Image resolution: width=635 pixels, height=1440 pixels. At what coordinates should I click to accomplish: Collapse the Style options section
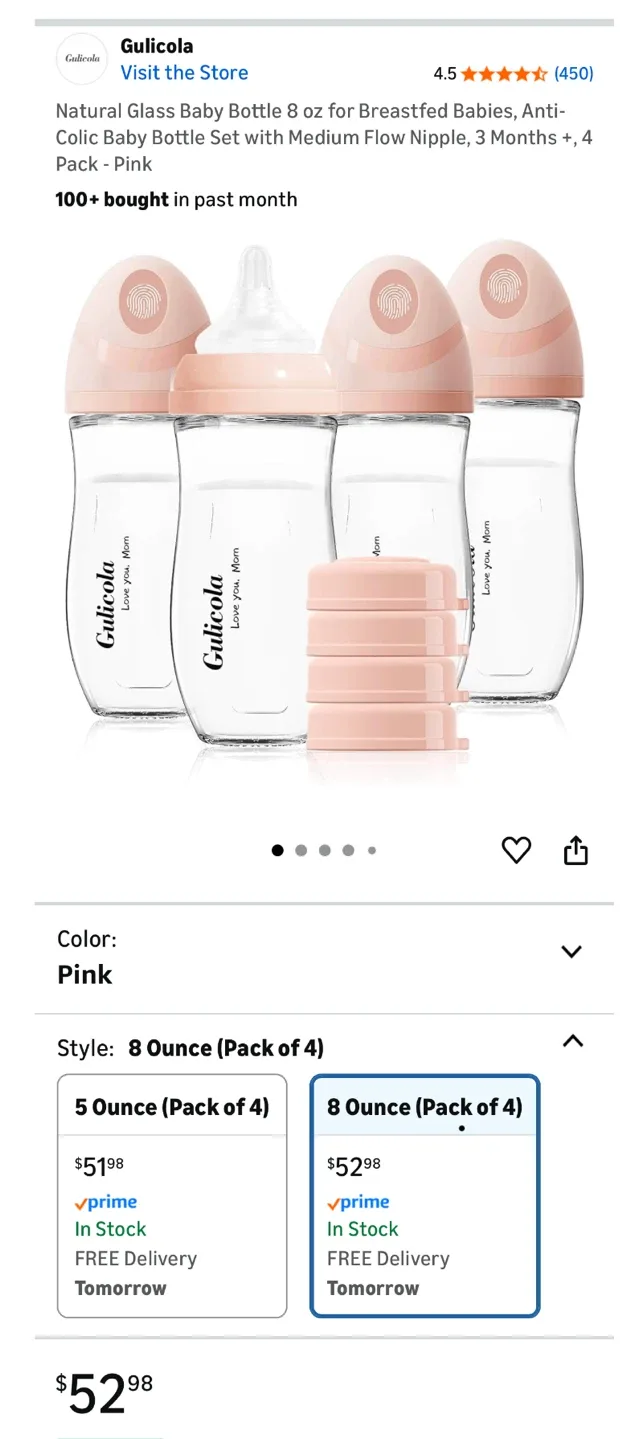[572, 1041]
